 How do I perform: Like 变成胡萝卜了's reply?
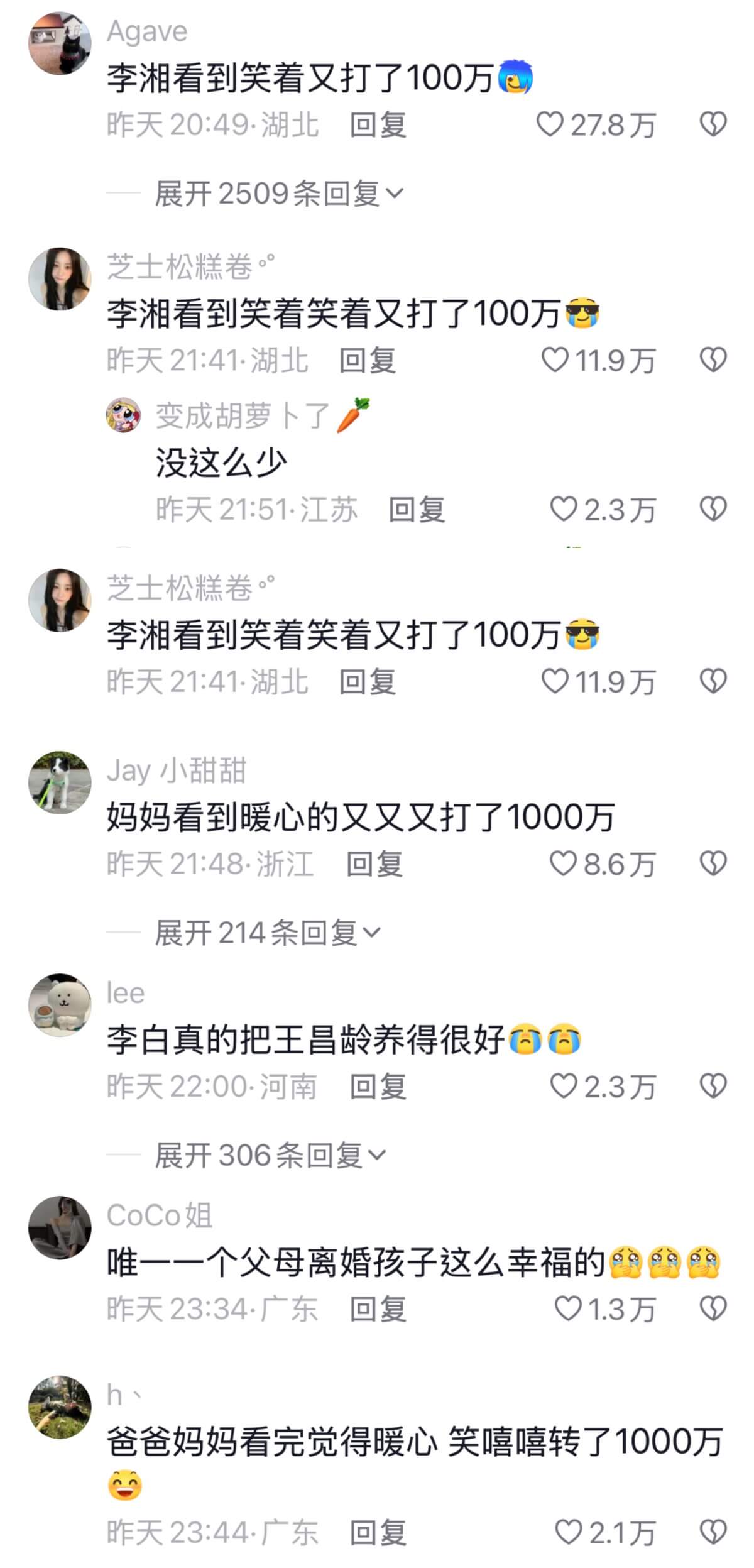(563, 509)
